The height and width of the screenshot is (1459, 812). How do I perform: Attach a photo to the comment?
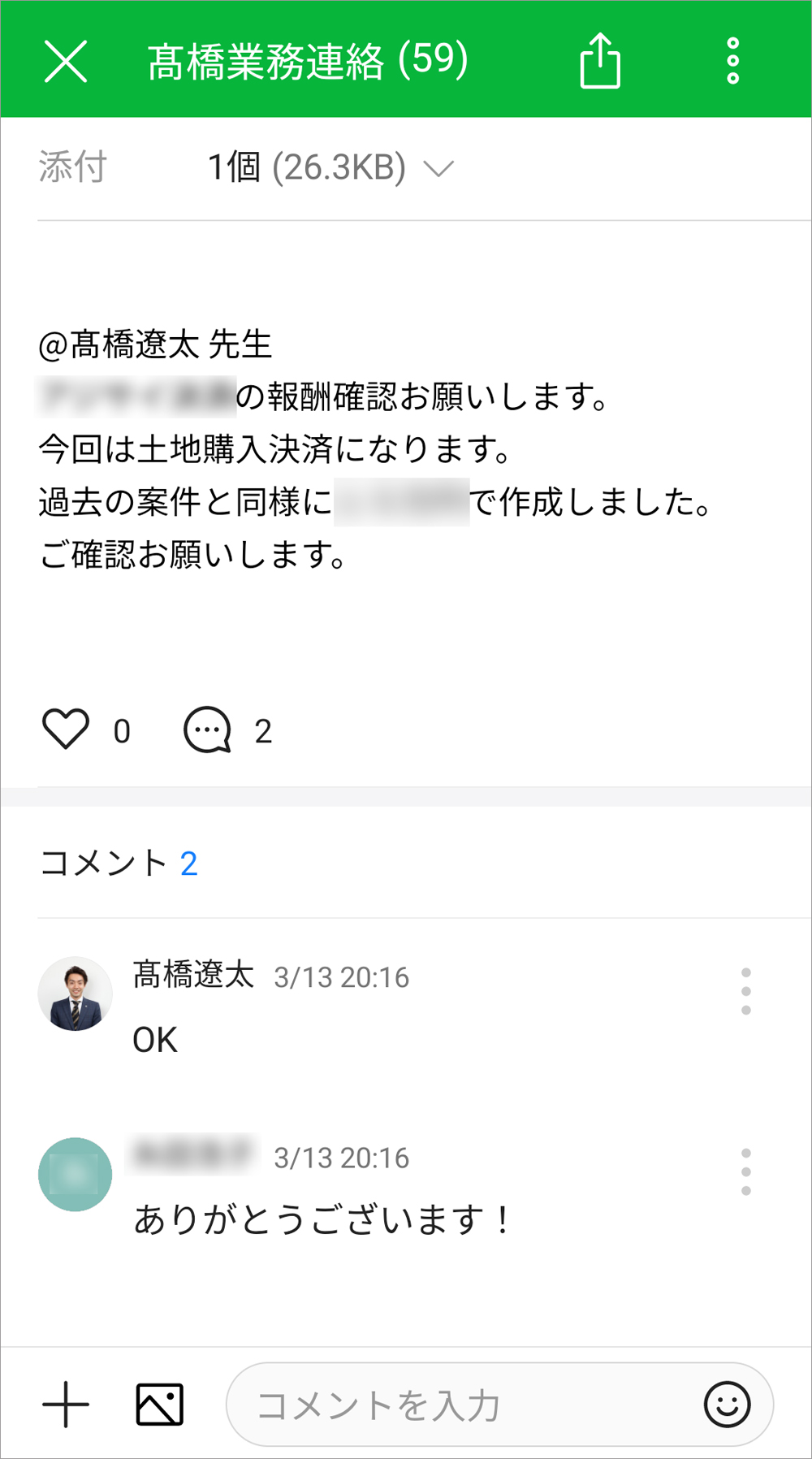pyautogui.click(x=160, y=1405)
